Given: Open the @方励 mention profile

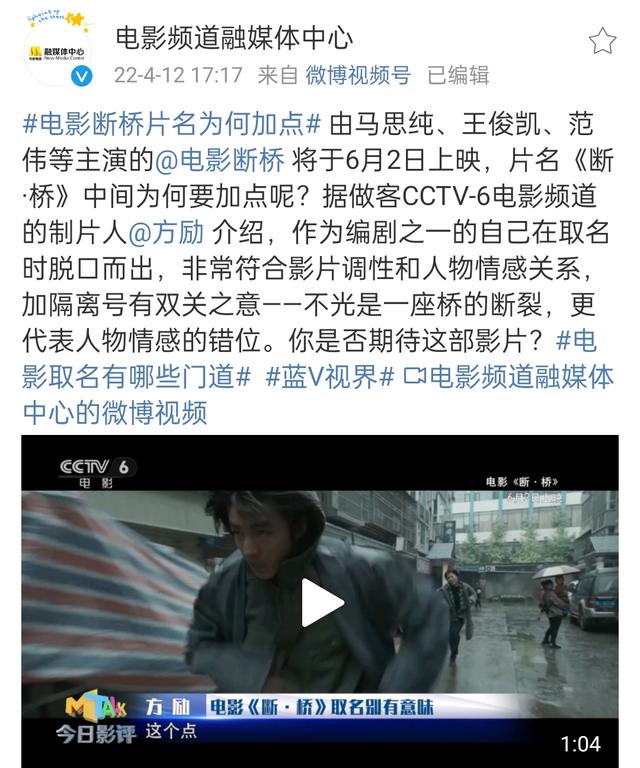Looking at the screenshot, I should click(166, 232).
